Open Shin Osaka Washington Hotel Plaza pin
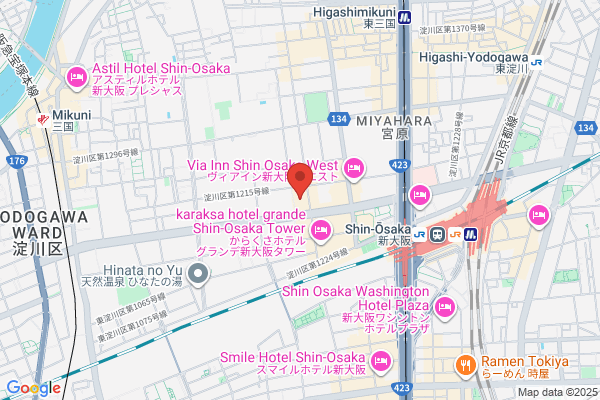600x400 pixels. (445, 308)
